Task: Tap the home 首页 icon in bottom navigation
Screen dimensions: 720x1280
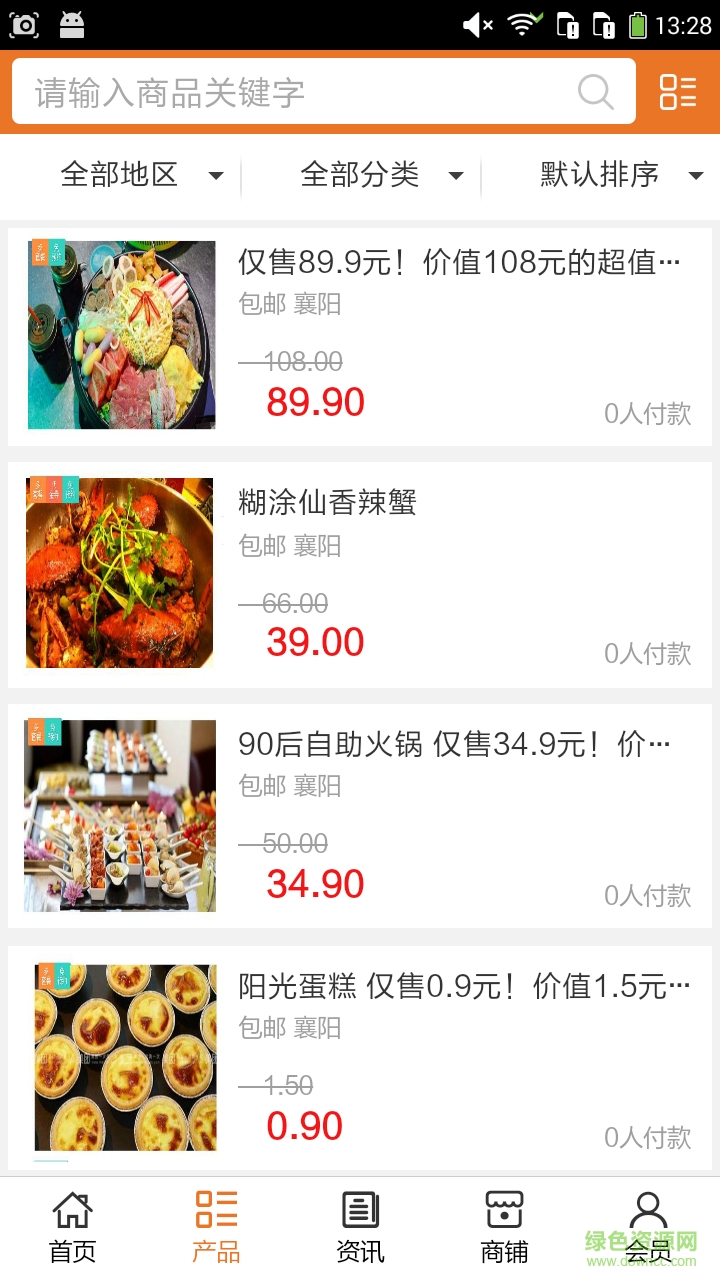Action: click(71, 1222)
